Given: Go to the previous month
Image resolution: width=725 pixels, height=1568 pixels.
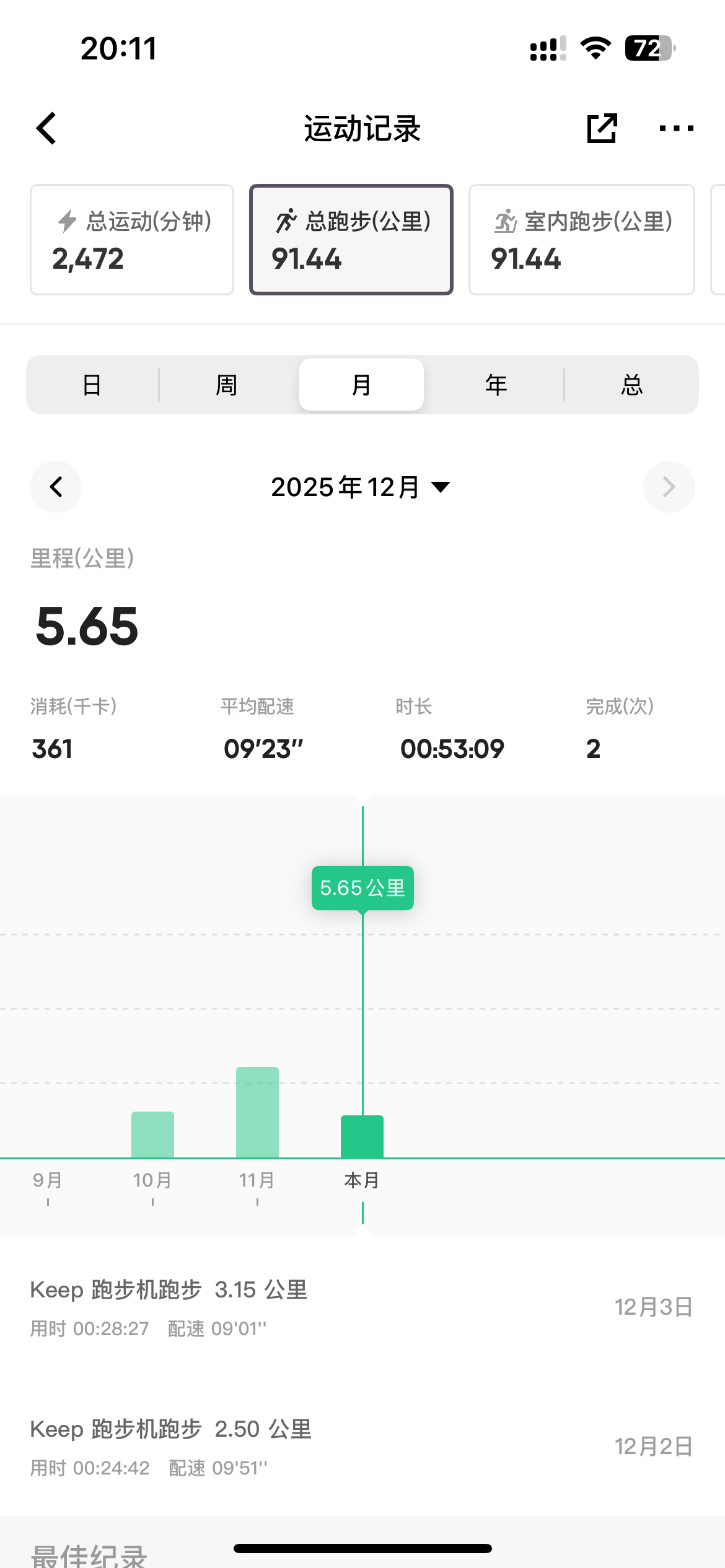Looking at the screenshot, I should coord(56,487).
